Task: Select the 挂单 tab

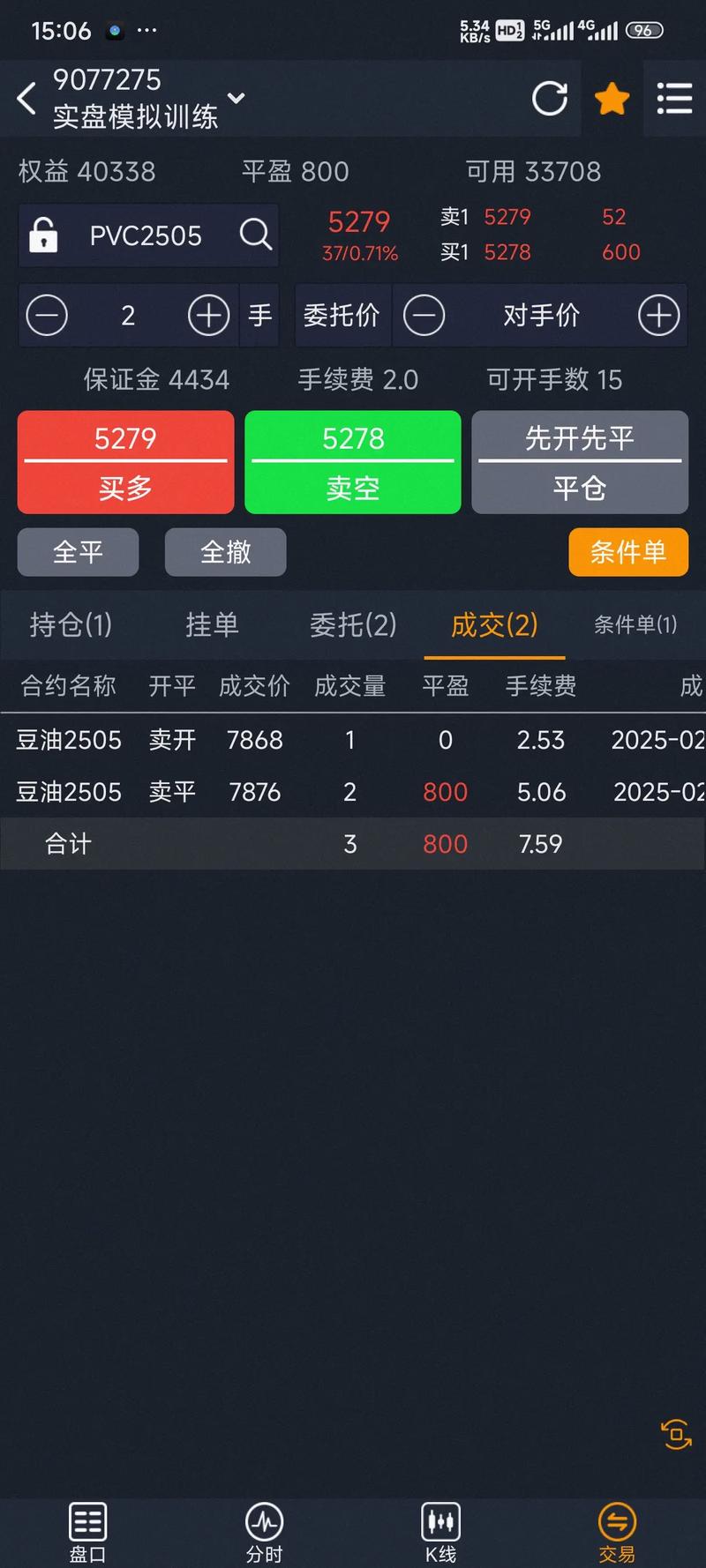Action: 212,625
